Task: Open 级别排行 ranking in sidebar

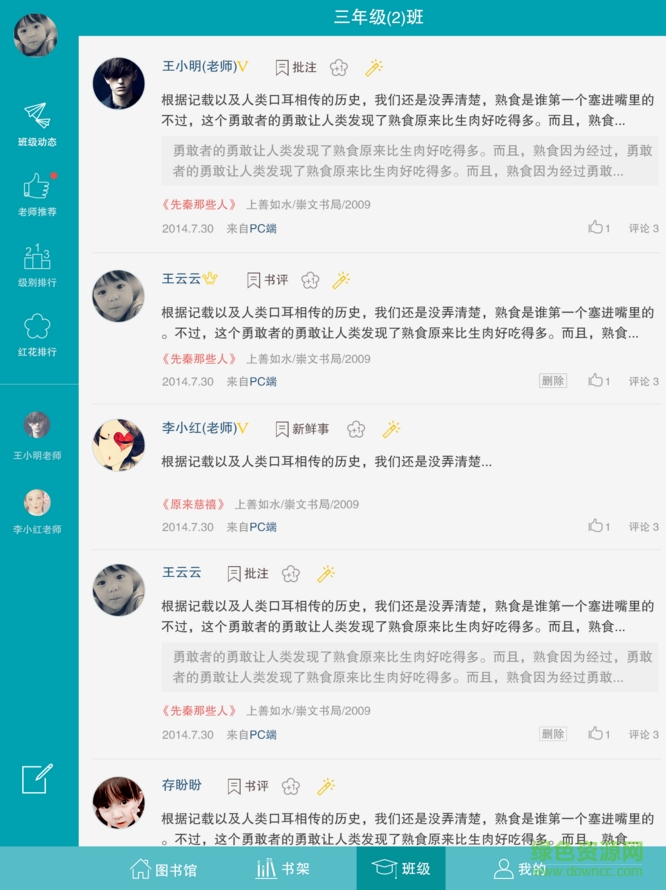Action: pos(37,265)
